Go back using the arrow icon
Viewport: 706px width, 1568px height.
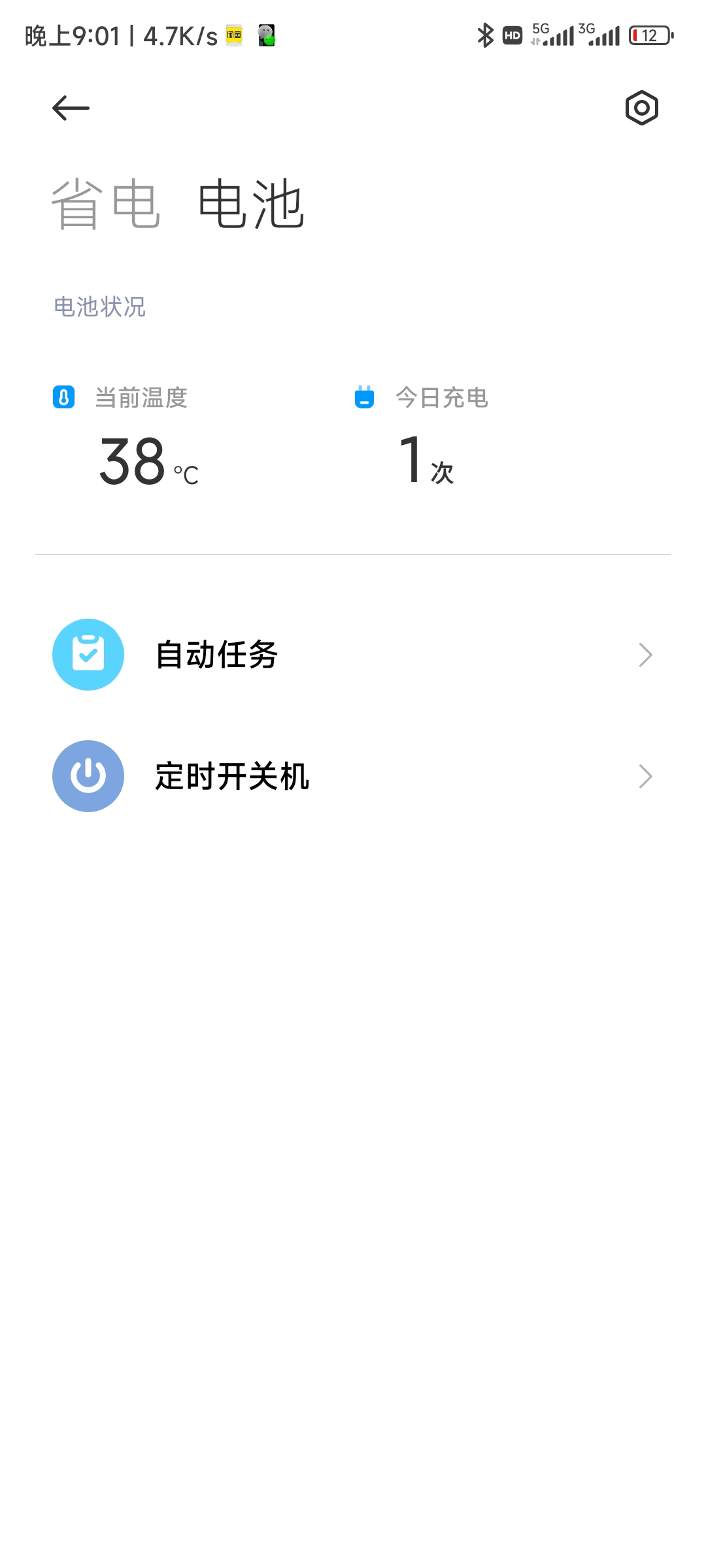point(71,108)
